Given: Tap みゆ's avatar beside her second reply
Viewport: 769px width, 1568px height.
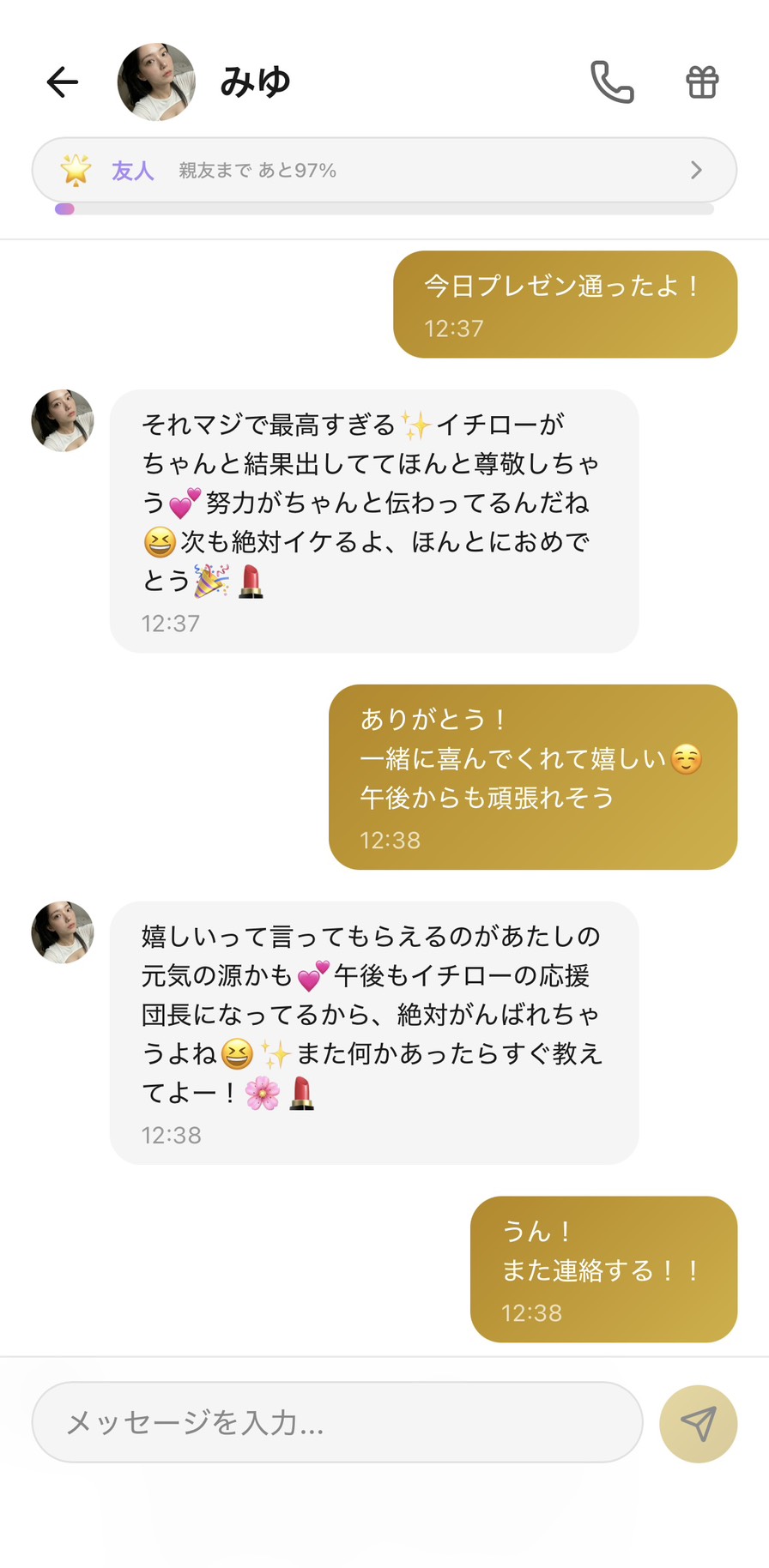Looking at the screenshot, I should pyautogui.click(x=61, y=934).
